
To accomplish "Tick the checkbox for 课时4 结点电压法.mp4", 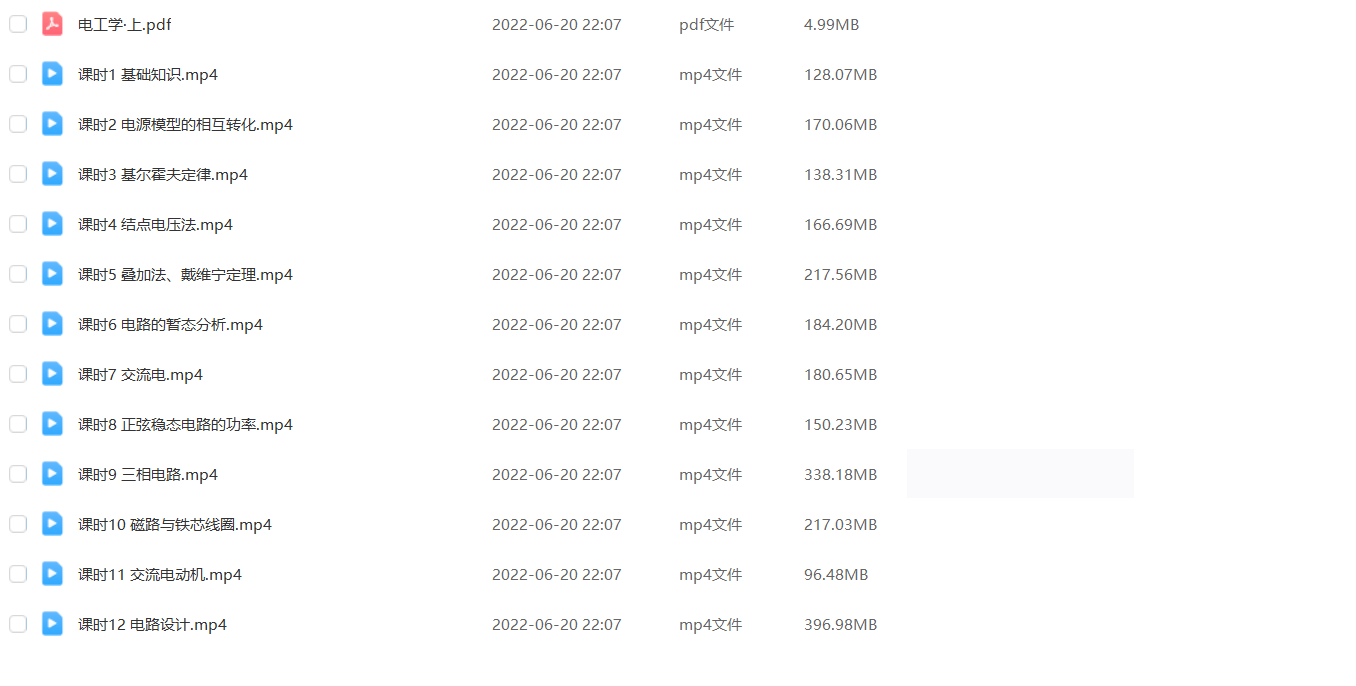I will click(18, 224).
